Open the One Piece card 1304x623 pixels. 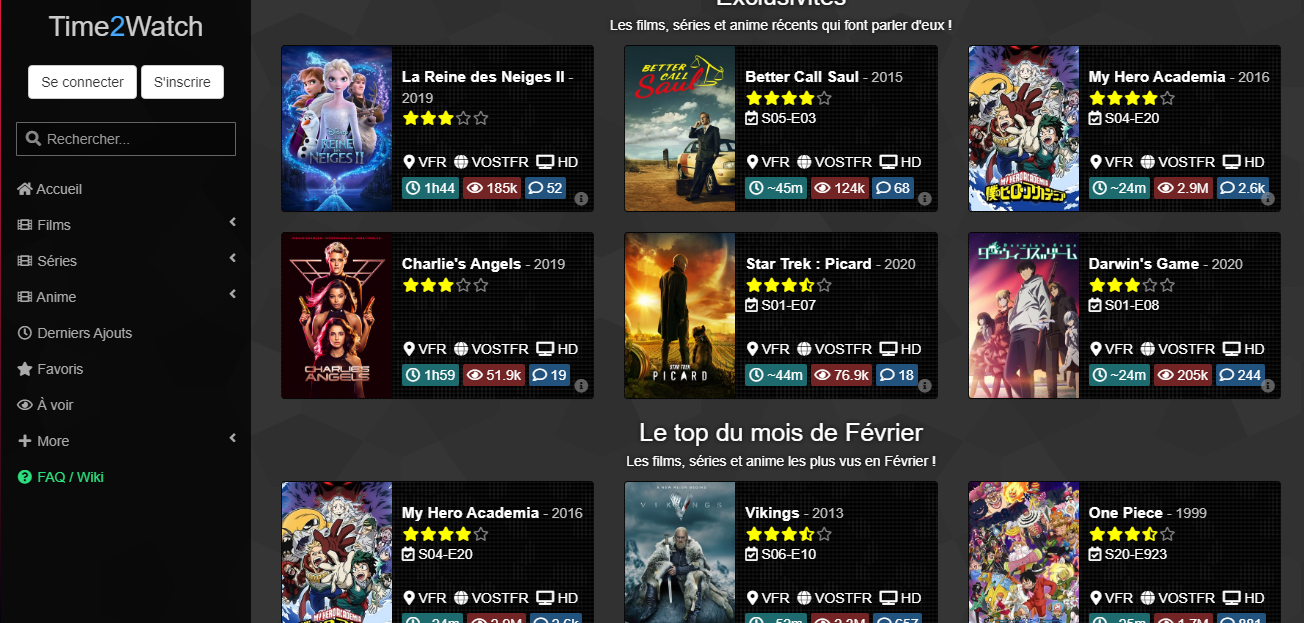pos(1125,513)
